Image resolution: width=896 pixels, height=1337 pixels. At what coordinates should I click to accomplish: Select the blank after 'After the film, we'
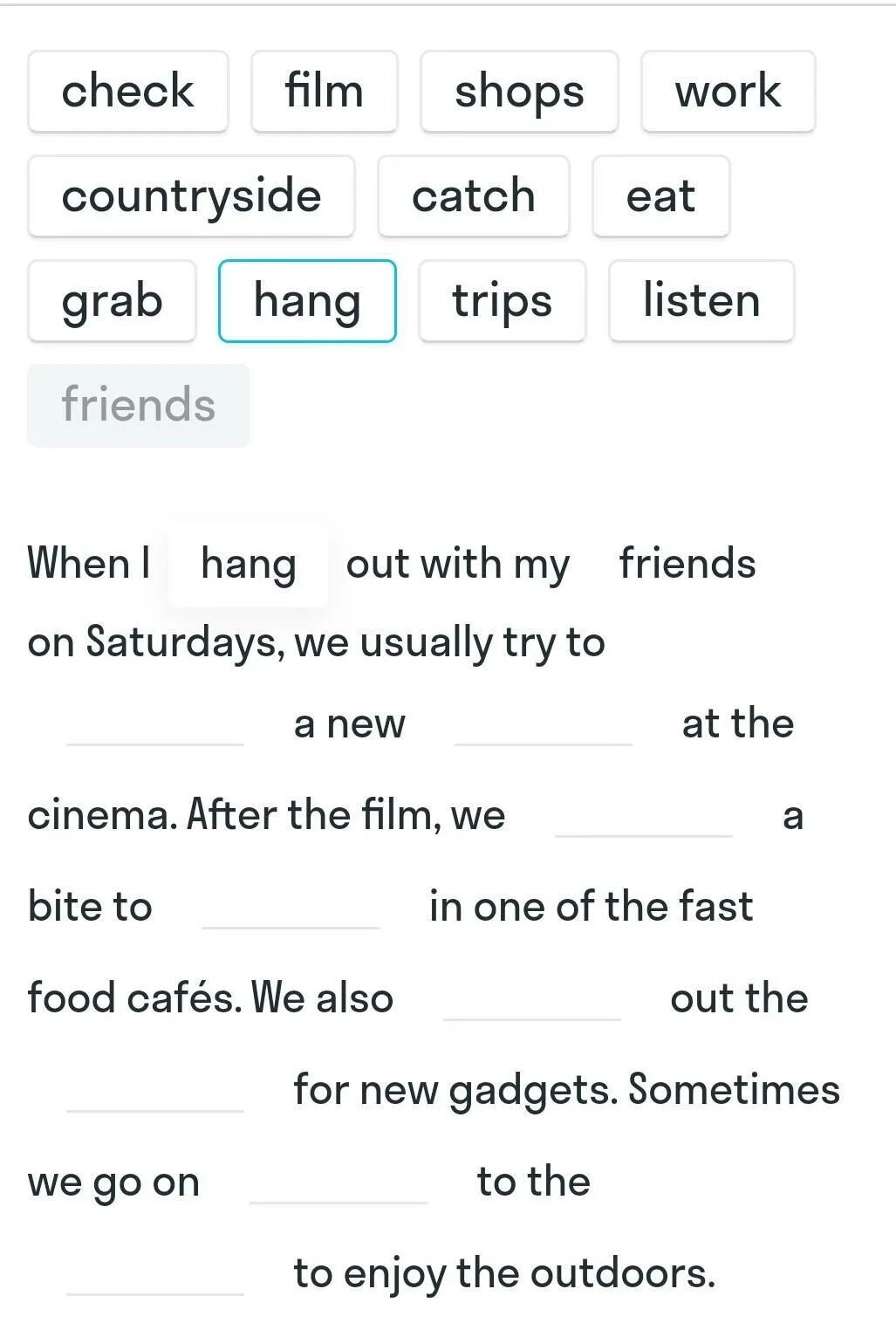pyautogui.click(x=643, y=817)
